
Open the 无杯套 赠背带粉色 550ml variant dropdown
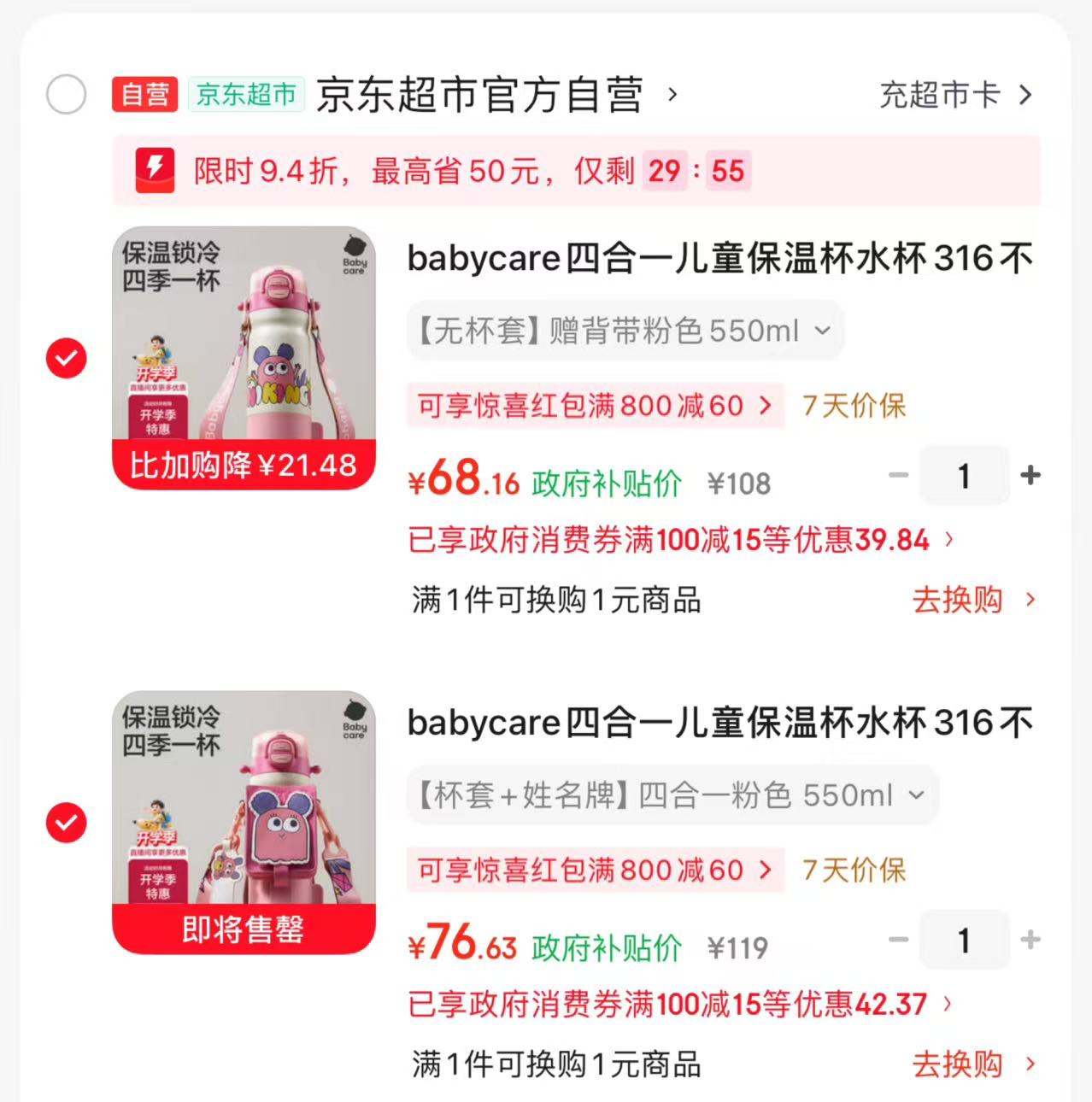point(625,330)
